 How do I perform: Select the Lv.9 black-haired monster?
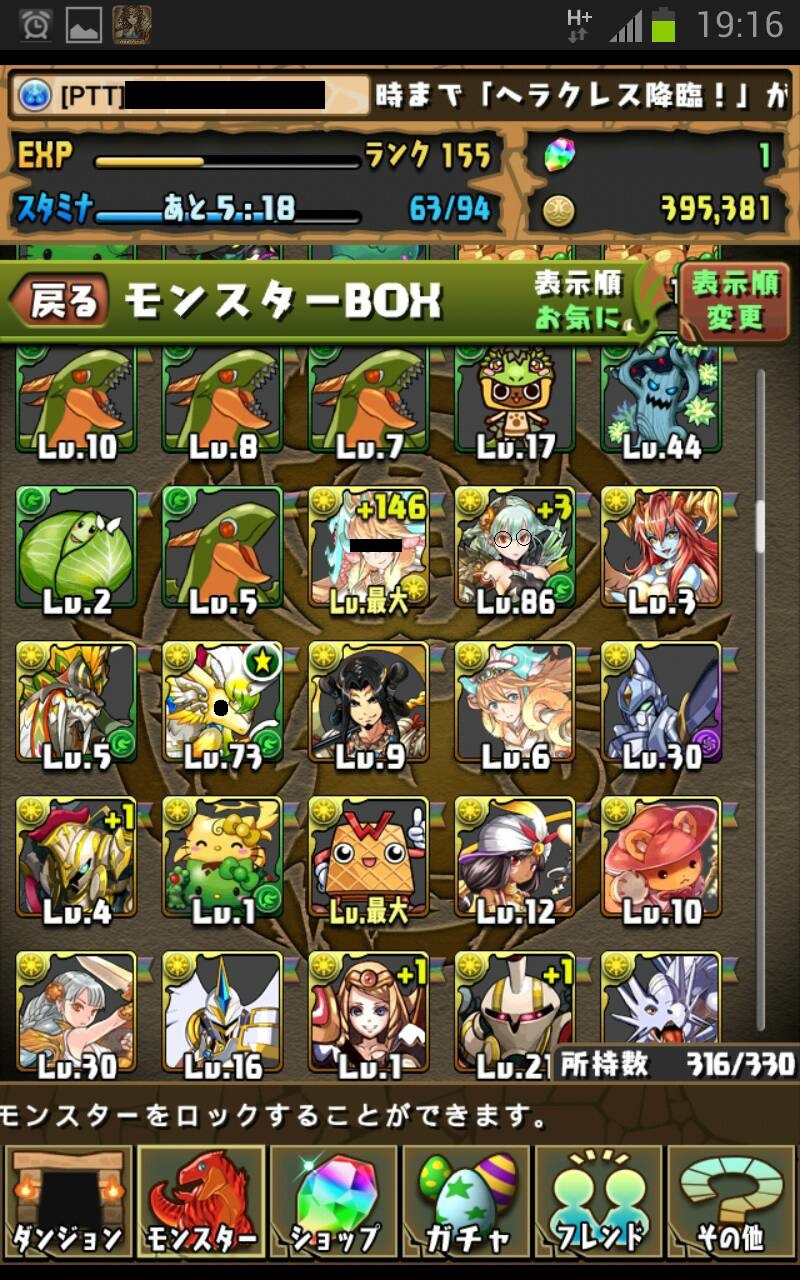[368, 703]
